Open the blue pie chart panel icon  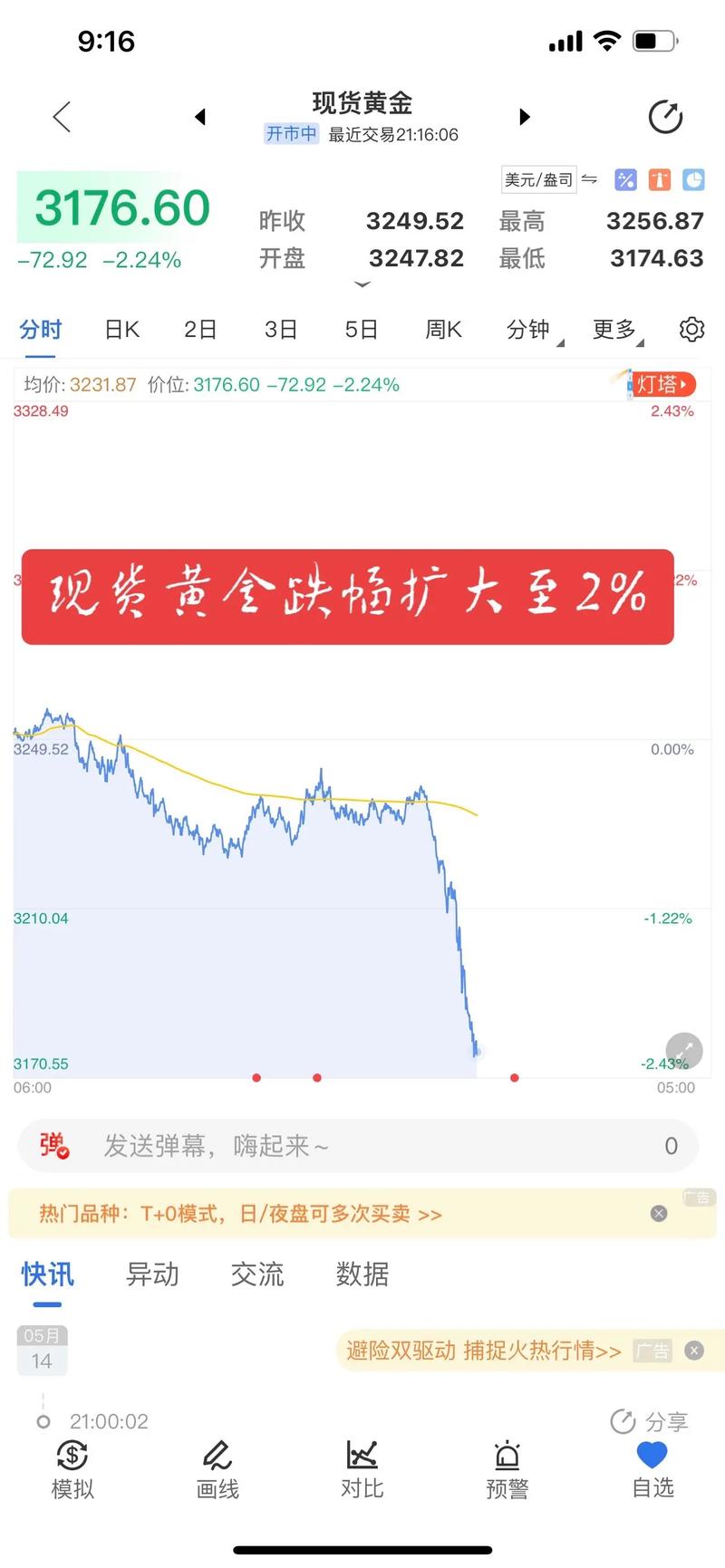[x=692, y=180]
